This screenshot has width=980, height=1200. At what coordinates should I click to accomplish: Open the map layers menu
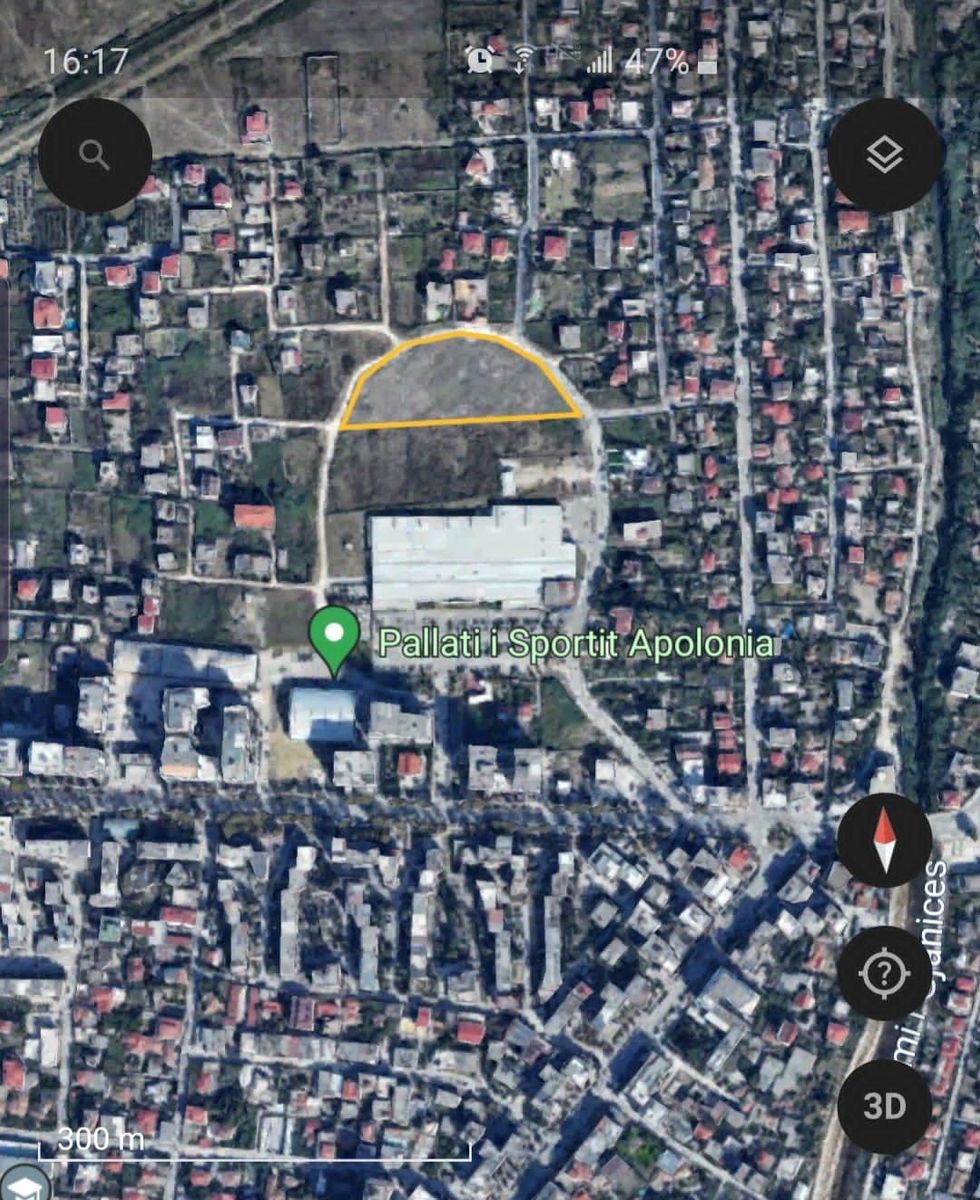[x=884, y=155]
